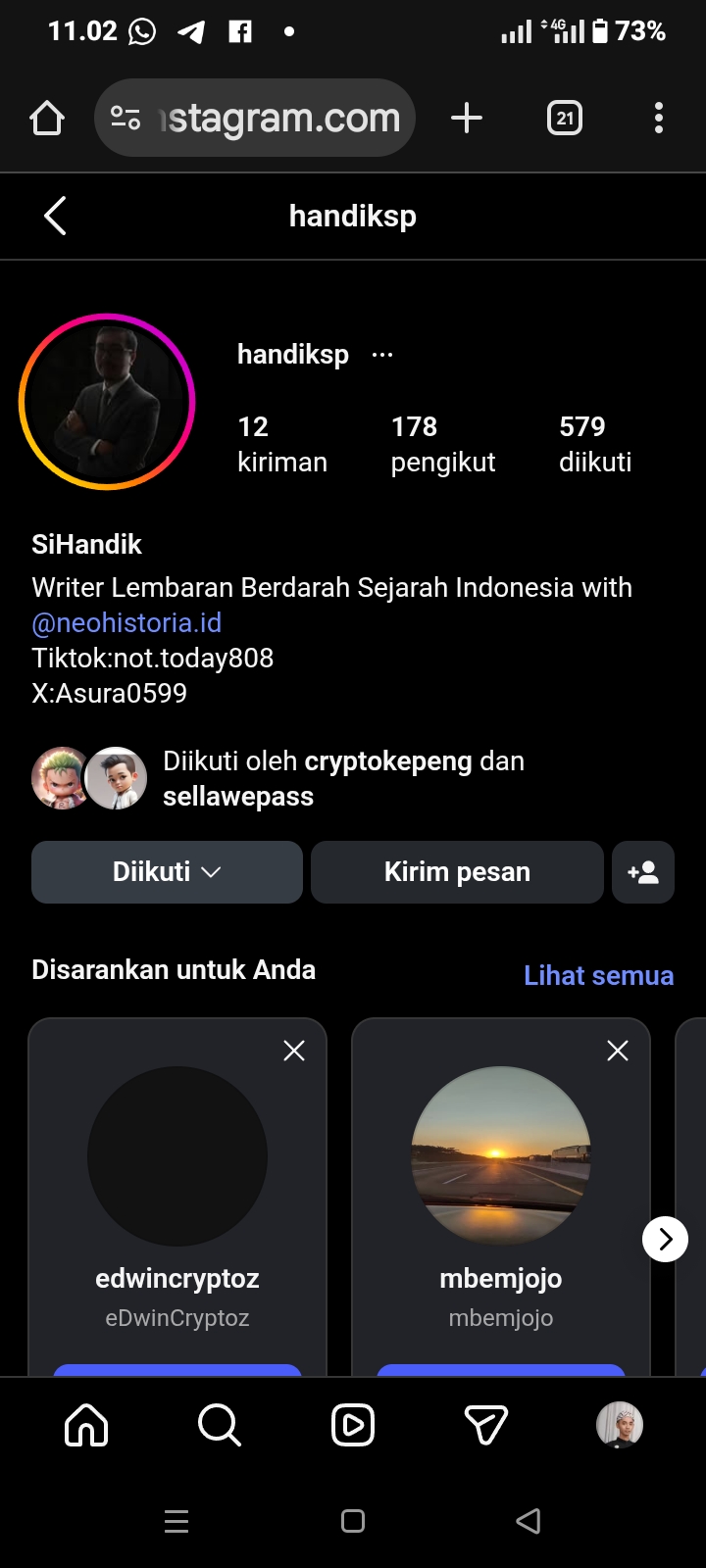
Task: Open direct messages tab
Action: pos(485,1425)
